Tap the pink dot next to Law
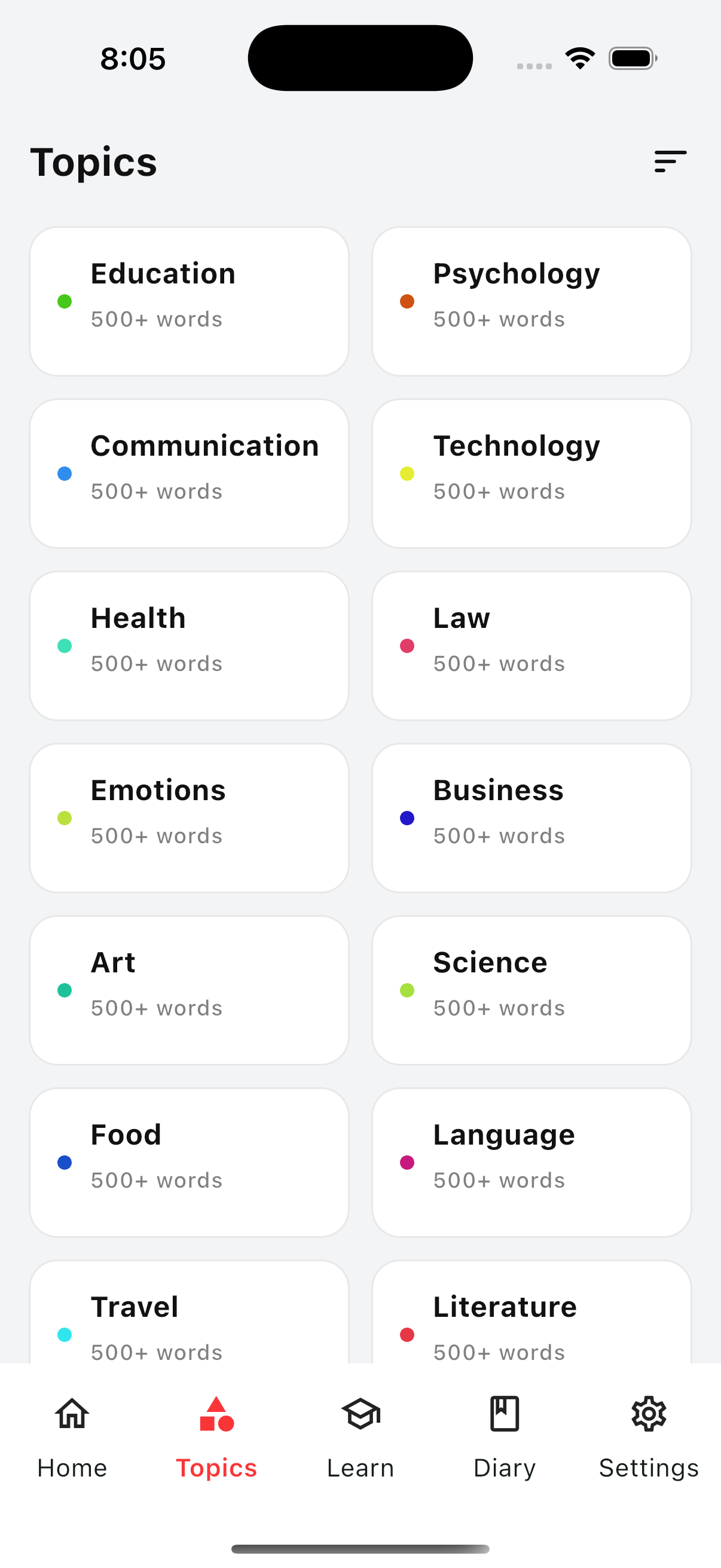 [407, 645]
